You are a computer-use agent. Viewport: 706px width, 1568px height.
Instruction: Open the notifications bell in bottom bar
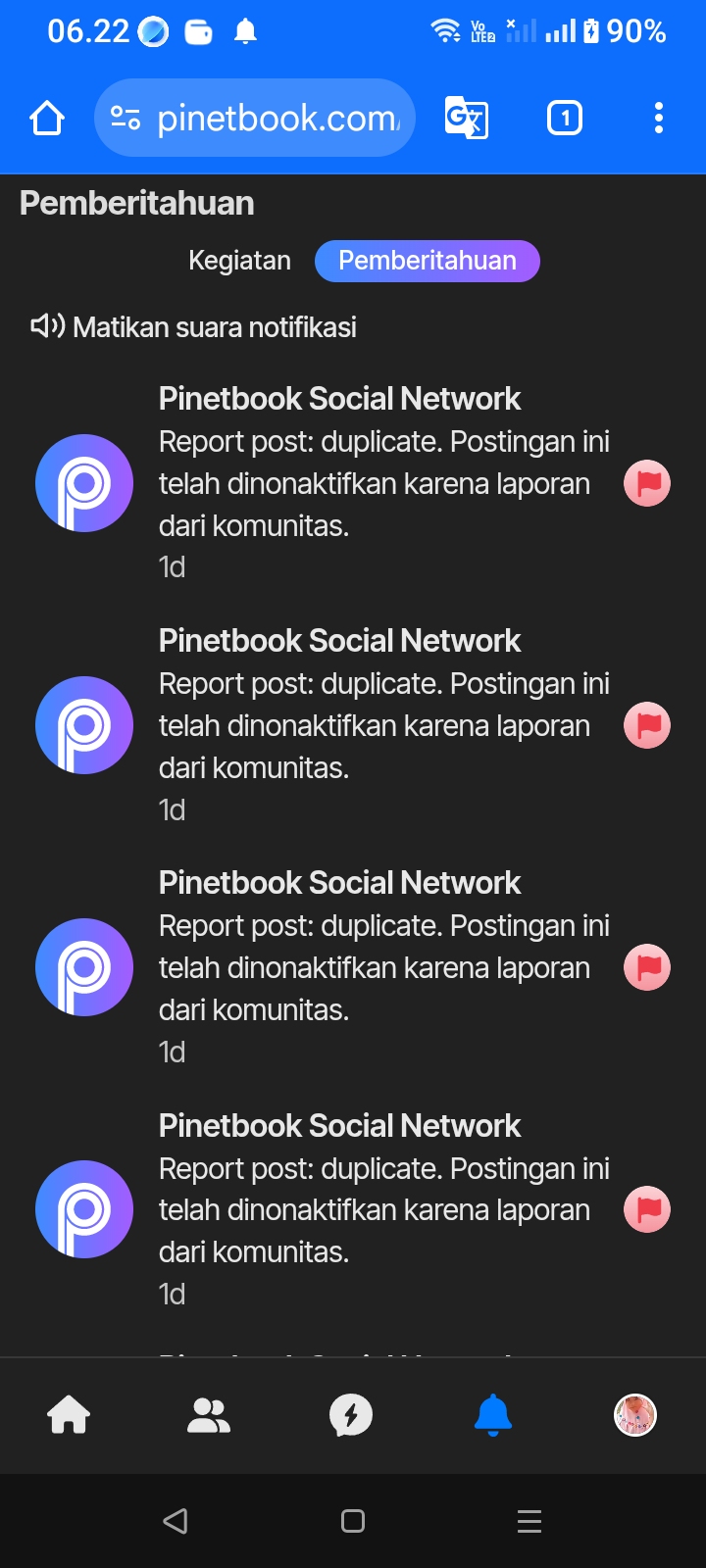click(x=493, y=1415)
